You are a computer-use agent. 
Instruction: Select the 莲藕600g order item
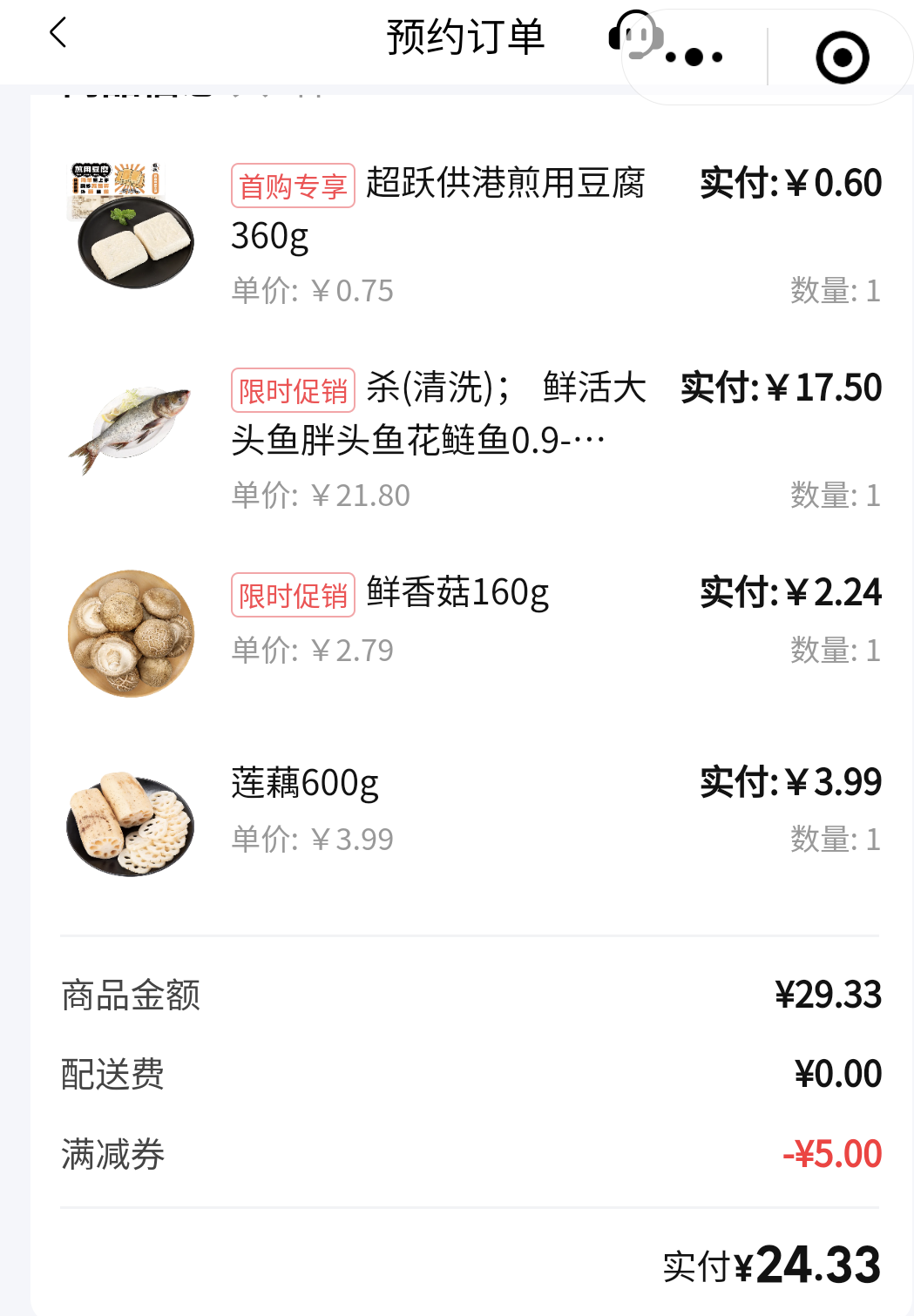click(x=305, y=784)
